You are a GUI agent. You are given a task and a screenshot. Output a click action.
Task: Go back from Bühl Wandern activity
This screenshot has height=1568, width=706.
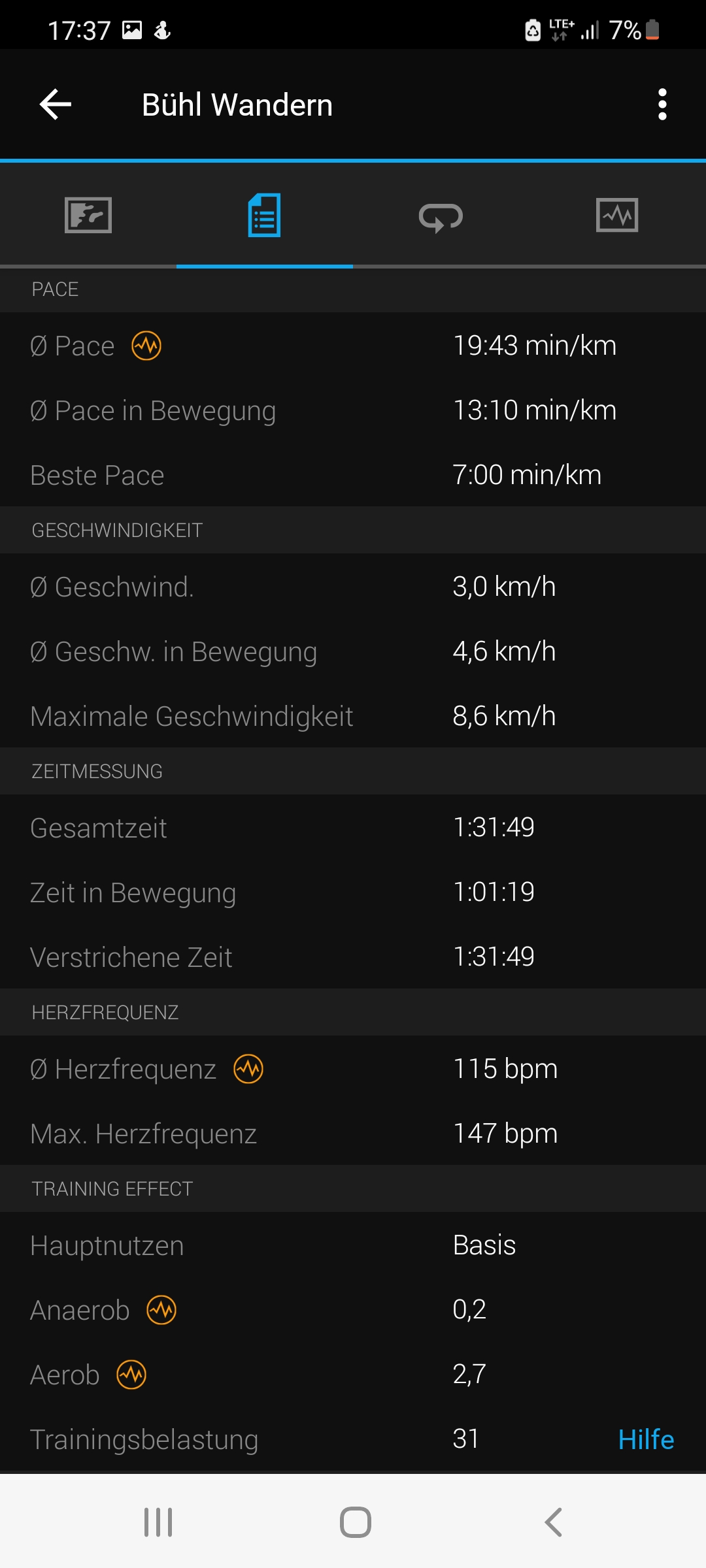56,105
